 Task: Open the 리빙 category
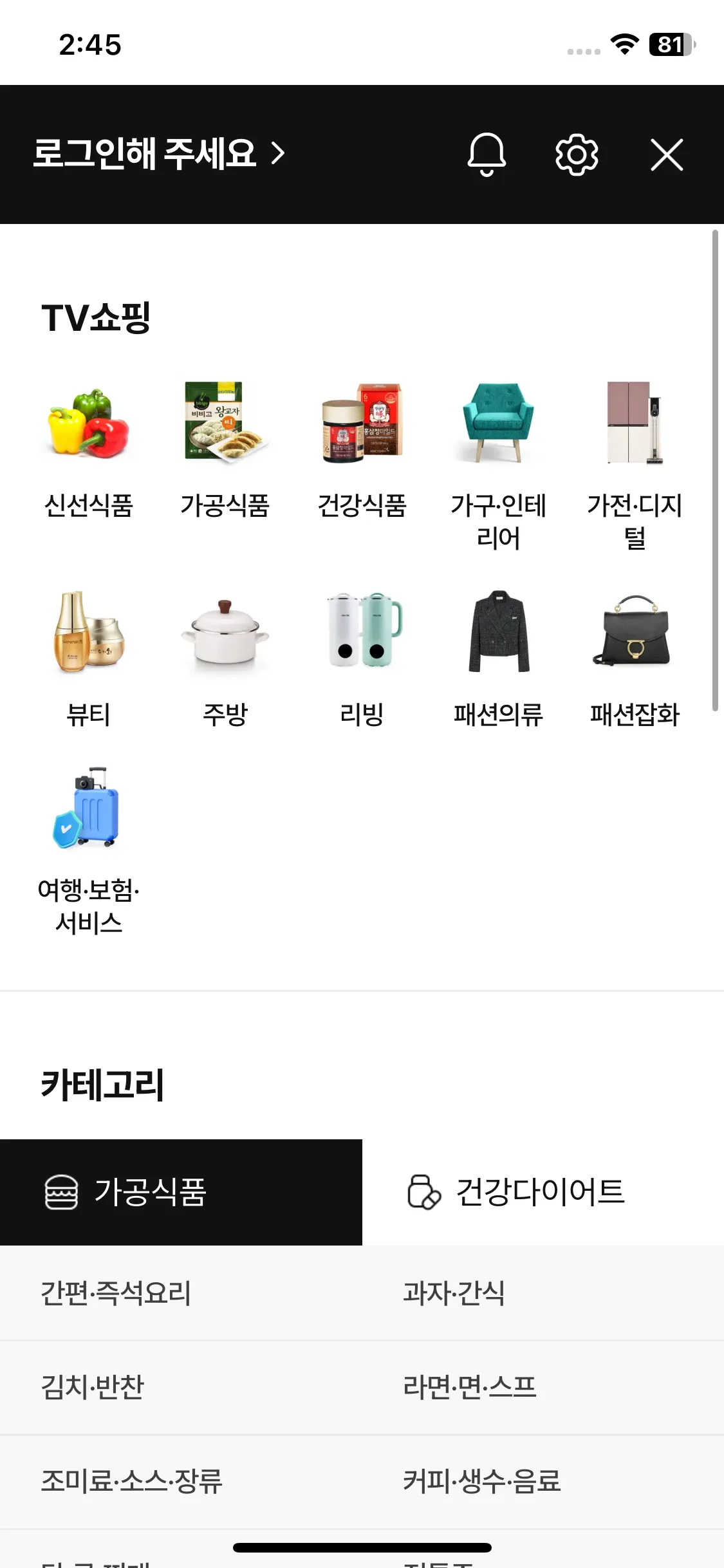coord(362,660)
